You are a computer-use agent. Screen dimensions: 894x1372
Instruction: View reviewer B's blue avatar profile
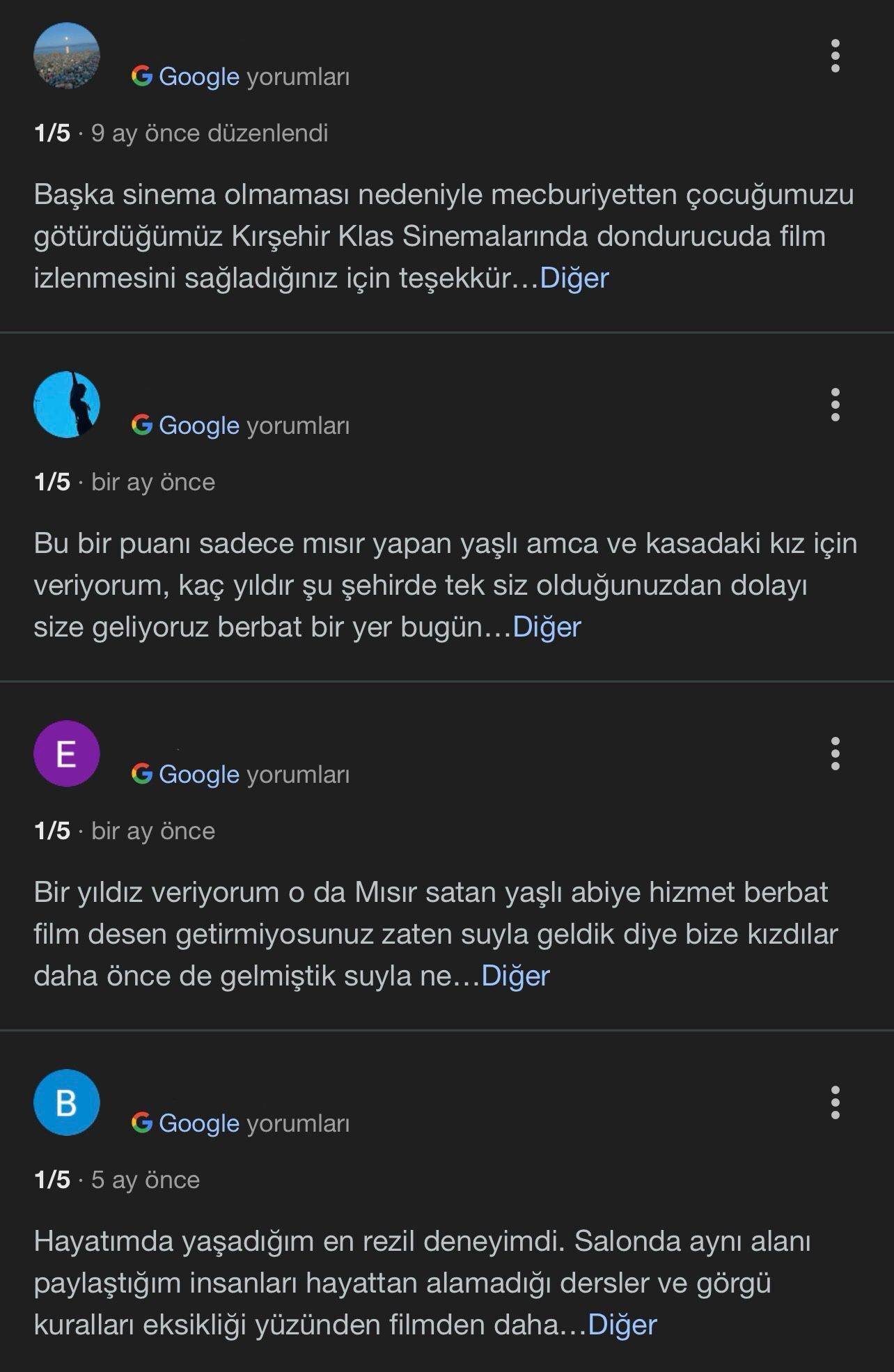point(67,1102)
